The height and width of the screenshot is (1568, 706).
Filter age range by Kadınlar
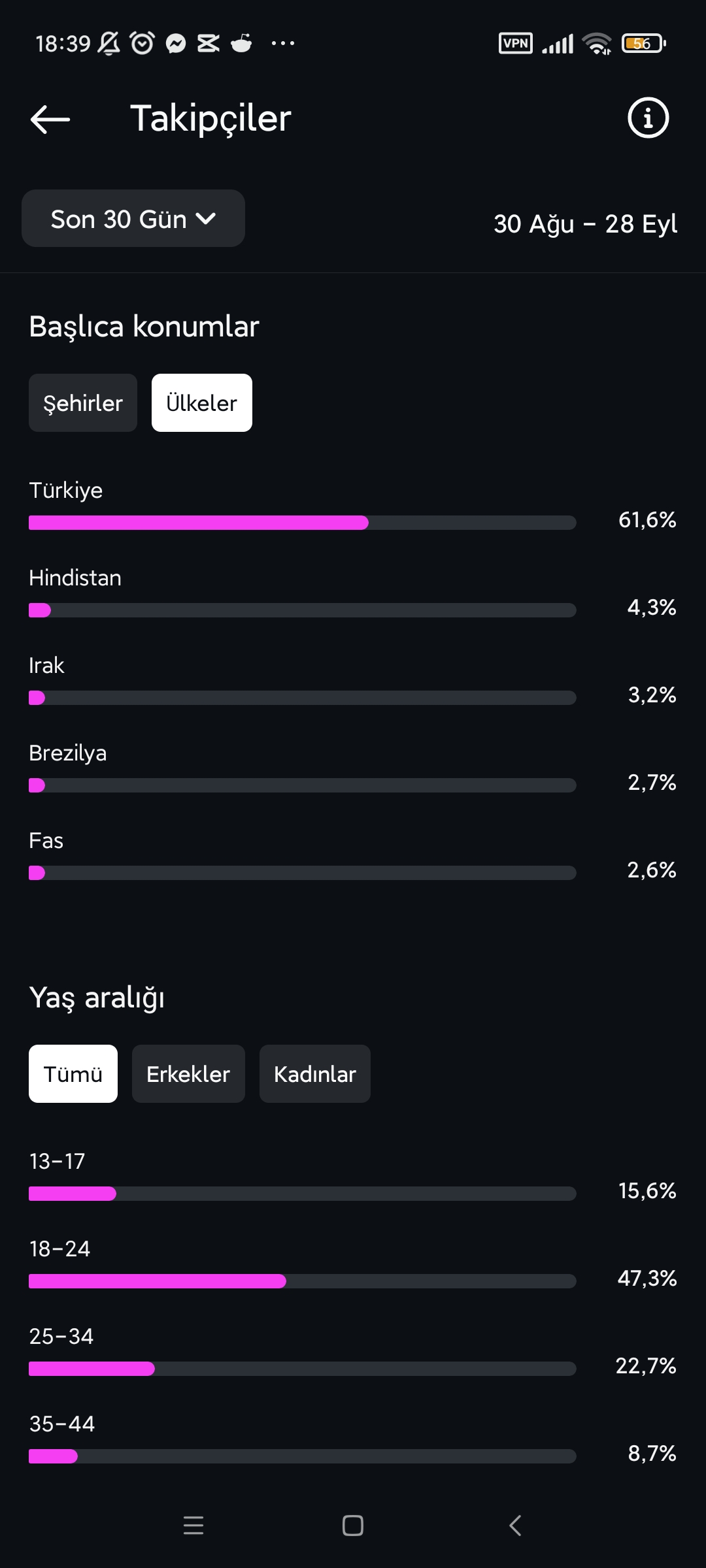(315, 1074)
